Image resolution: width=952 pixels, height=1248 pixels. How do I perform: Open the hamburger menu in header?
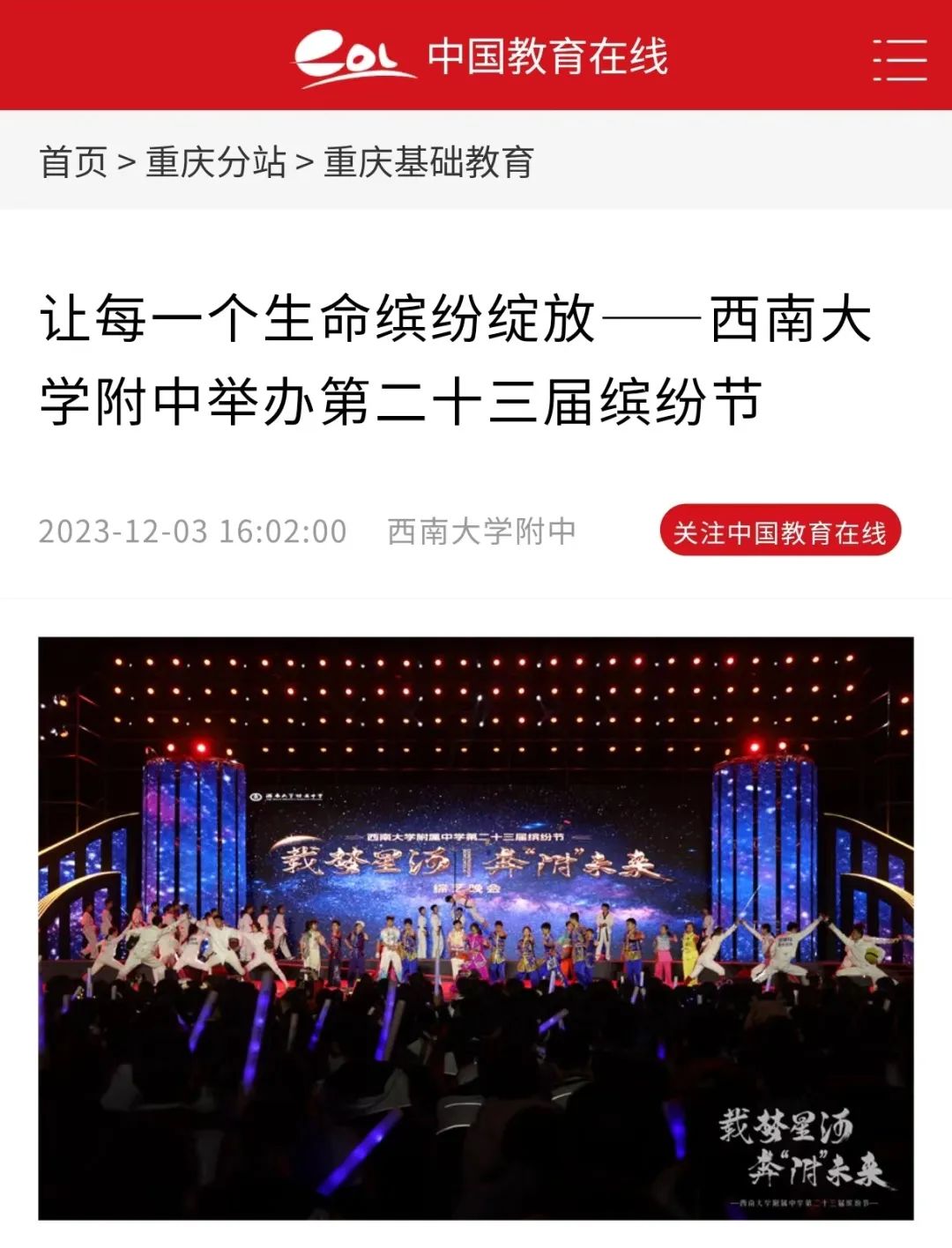[899, 58]
